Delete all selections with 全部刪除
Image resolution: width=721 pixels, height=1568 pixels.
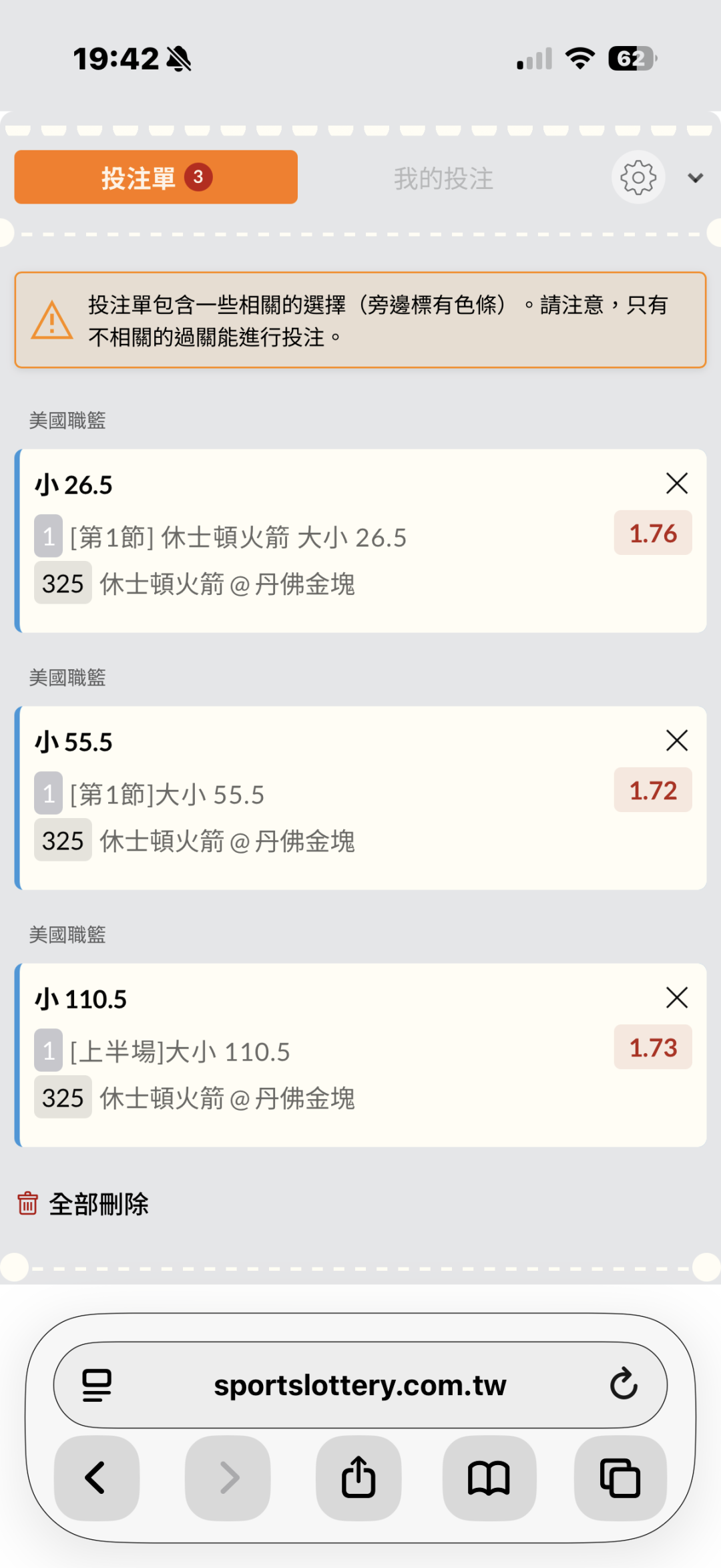click(x=83, y=1204)
